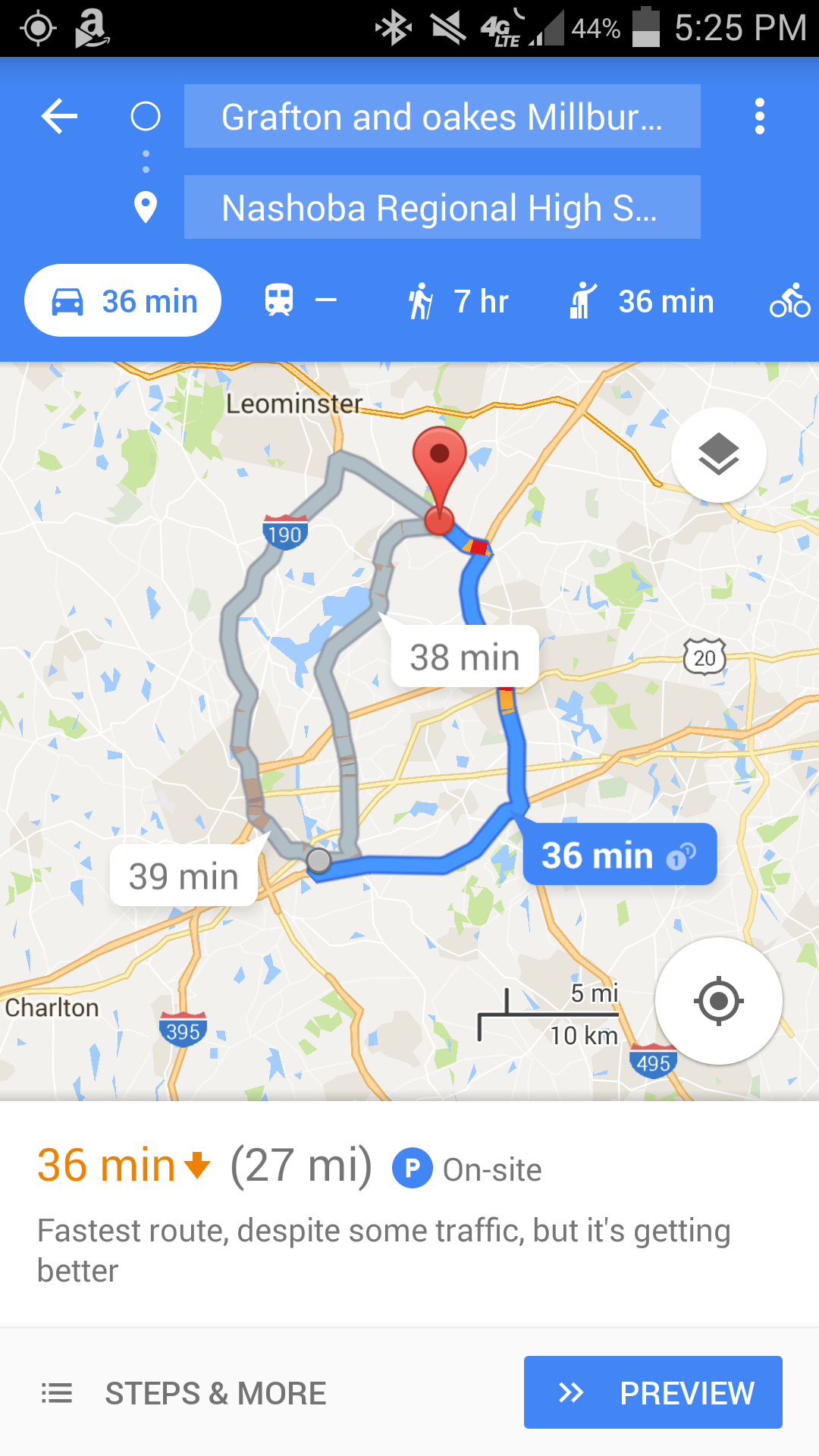The image size is (819, 1456).
Task: Start the route Preview
Action: coord(653,1393)
